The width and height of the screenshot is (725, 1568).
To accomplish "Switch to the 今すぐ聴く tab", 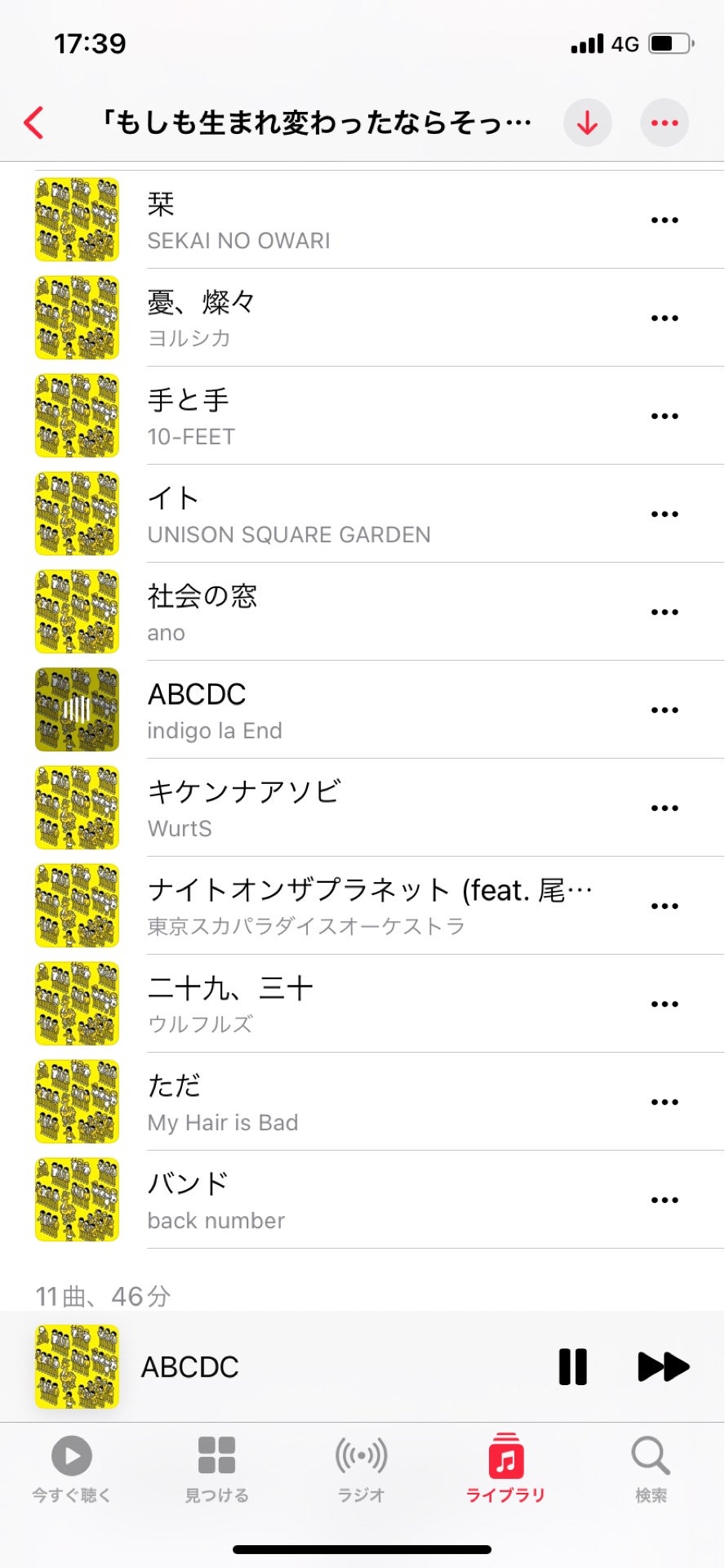I will tap(72, 1470).
